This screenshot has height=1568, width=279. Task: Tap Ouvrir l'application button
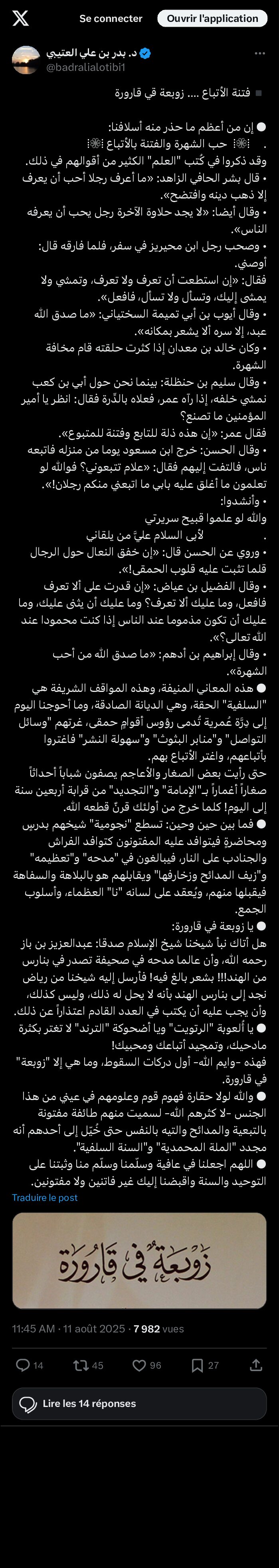coord(212,19)
